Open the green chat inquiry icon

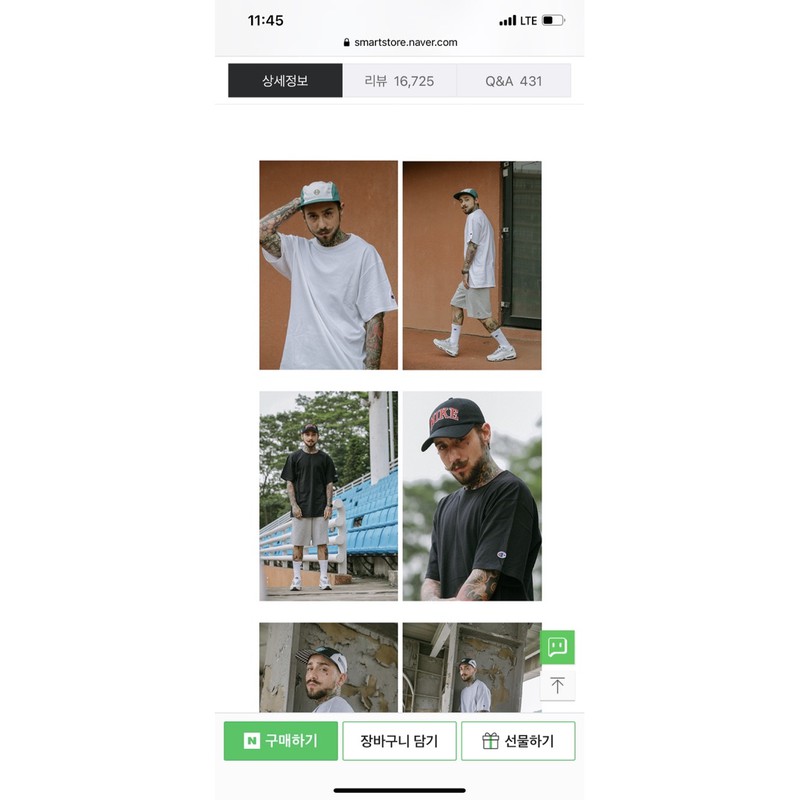pos(557,647)
